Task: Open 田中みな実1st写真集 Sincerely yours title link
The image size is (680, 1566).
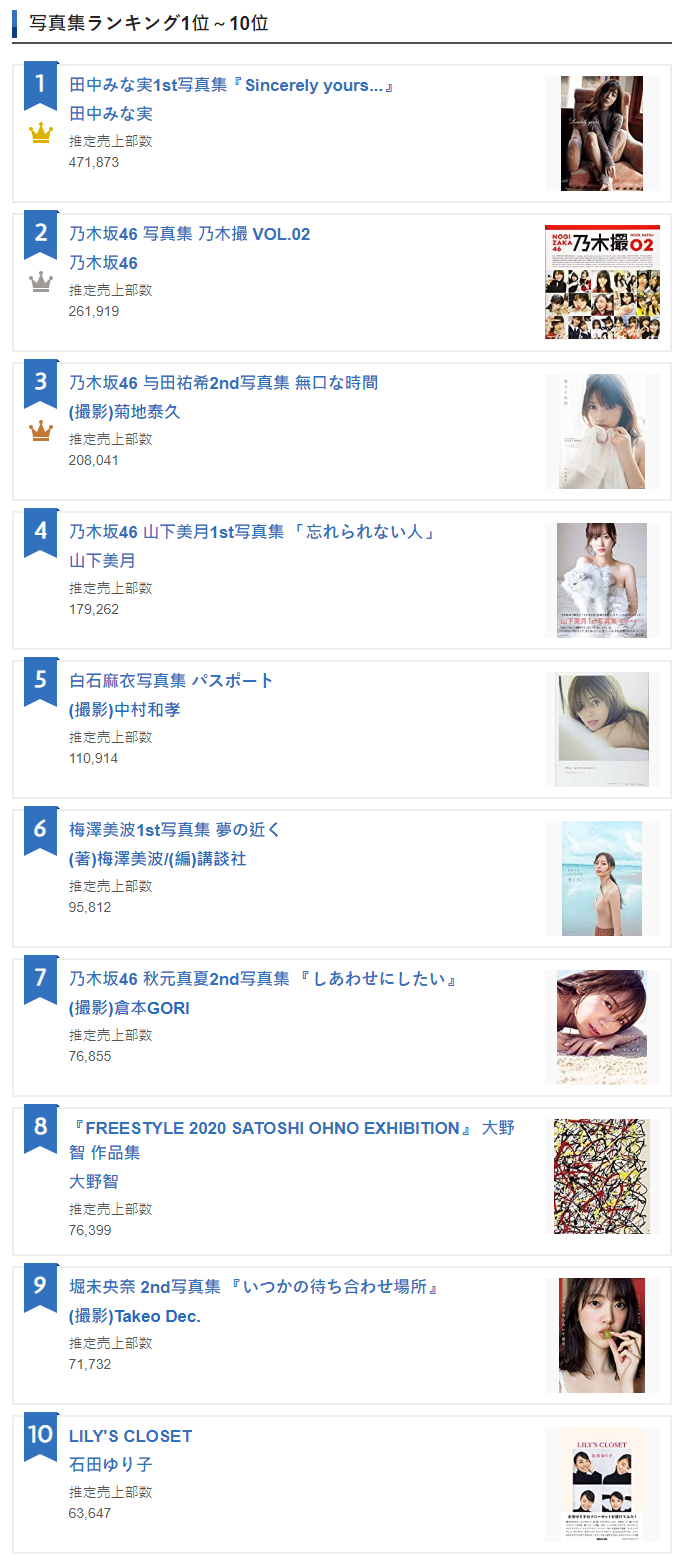Action: coord(232,85)
